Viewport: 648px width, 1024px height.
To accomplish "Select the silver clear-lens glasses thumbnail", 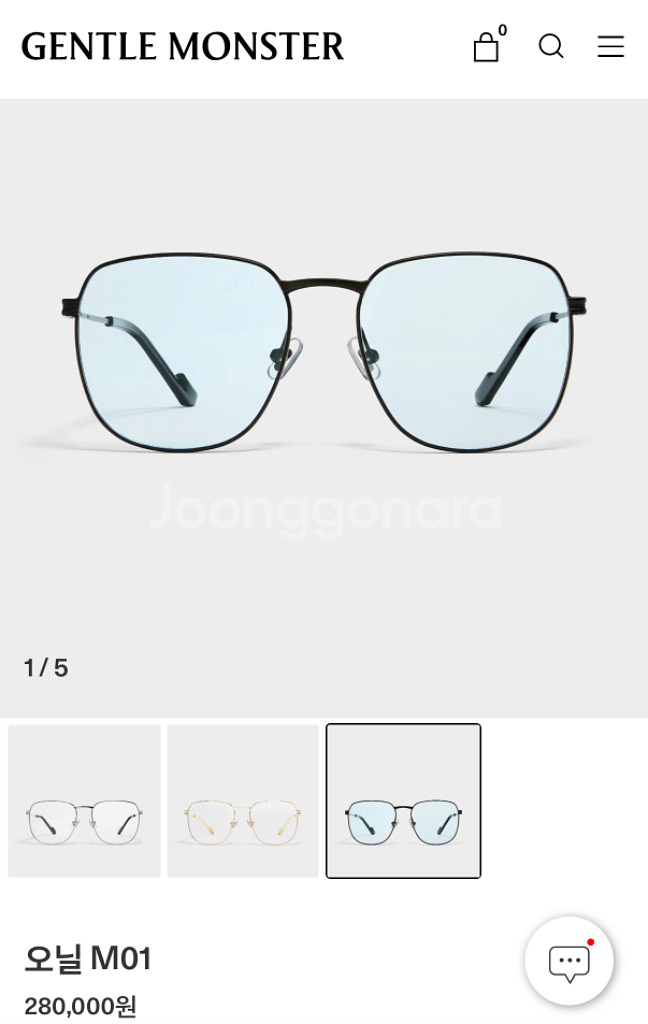I will pyautogui.click(x=84, y=801).
